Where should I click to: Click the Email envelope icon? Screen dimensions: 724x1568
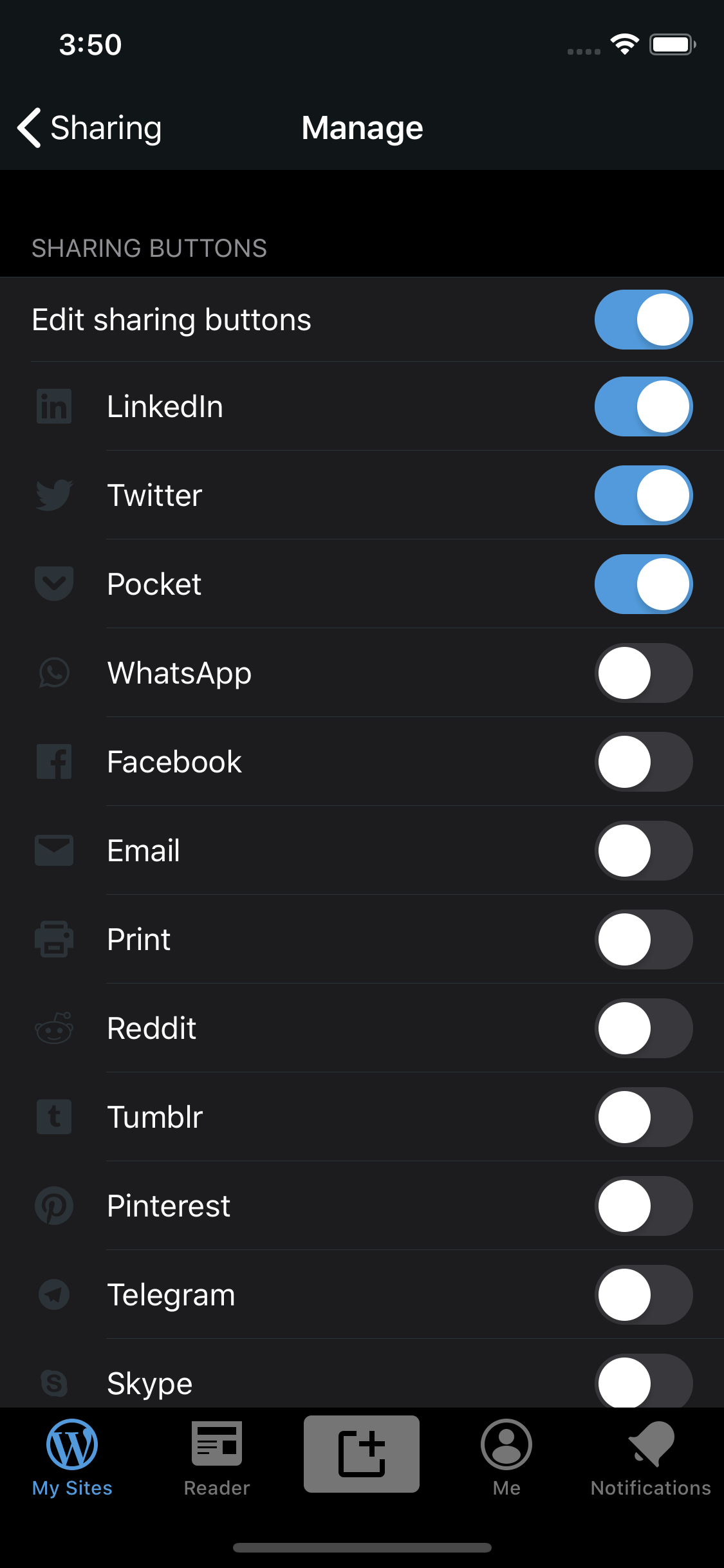(x=53, y=850)
